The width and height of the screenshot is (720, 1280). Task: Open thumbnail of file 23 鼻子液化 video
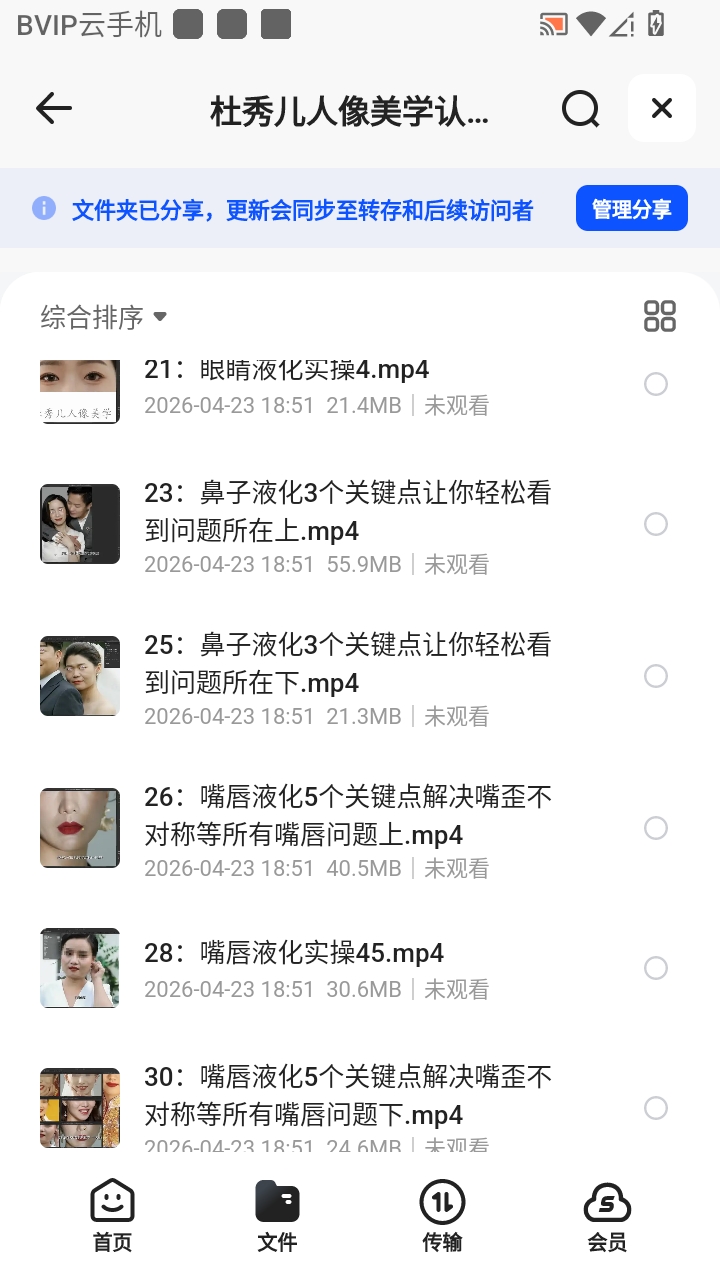tap(79, 524)
